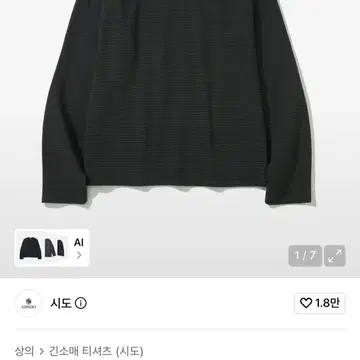The height and width of the screenshot is (360, 360).
Task: Expand the product image to fullscreen
Action: coord(335,256)
